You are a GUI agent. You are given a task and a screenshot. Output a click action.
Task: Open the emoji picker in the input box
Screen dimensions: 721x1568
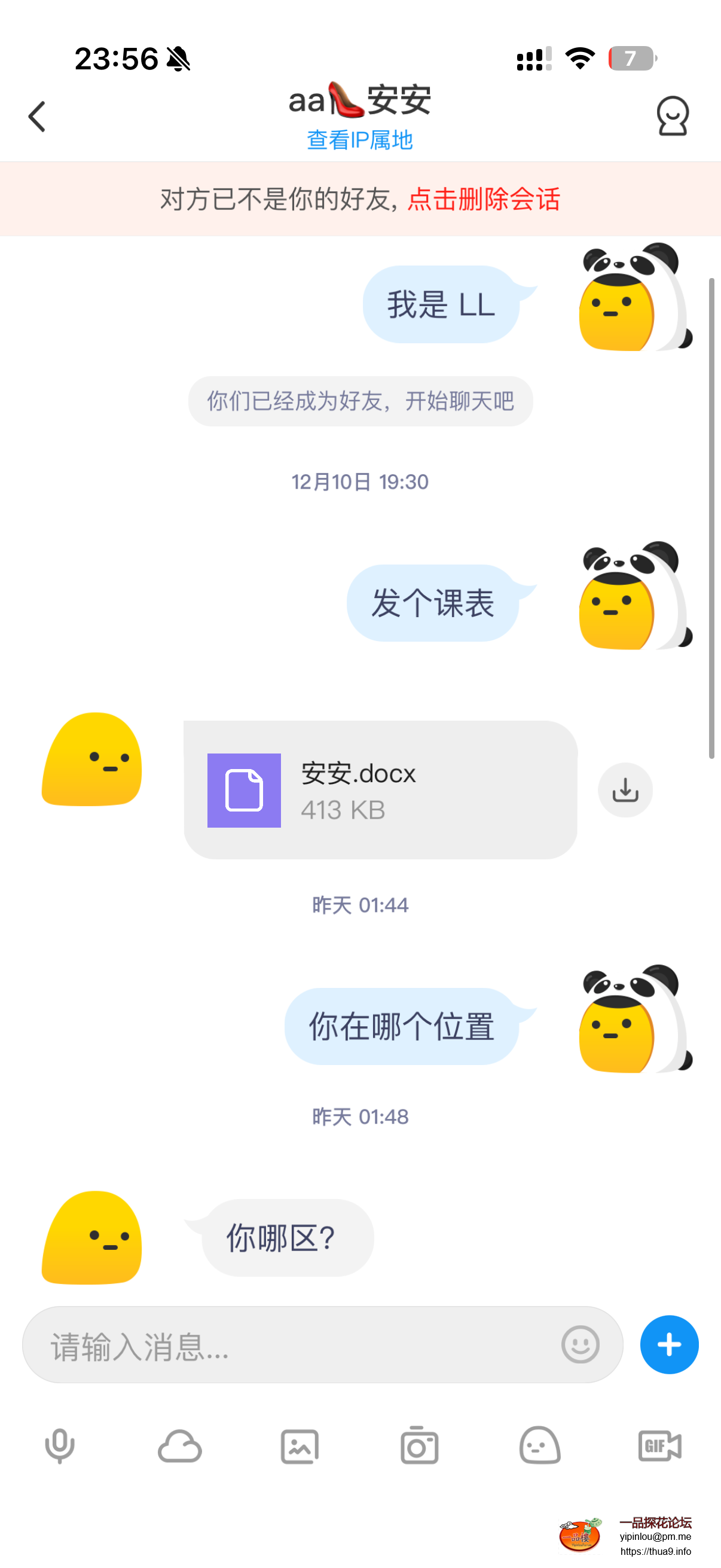click(580, 1344)
